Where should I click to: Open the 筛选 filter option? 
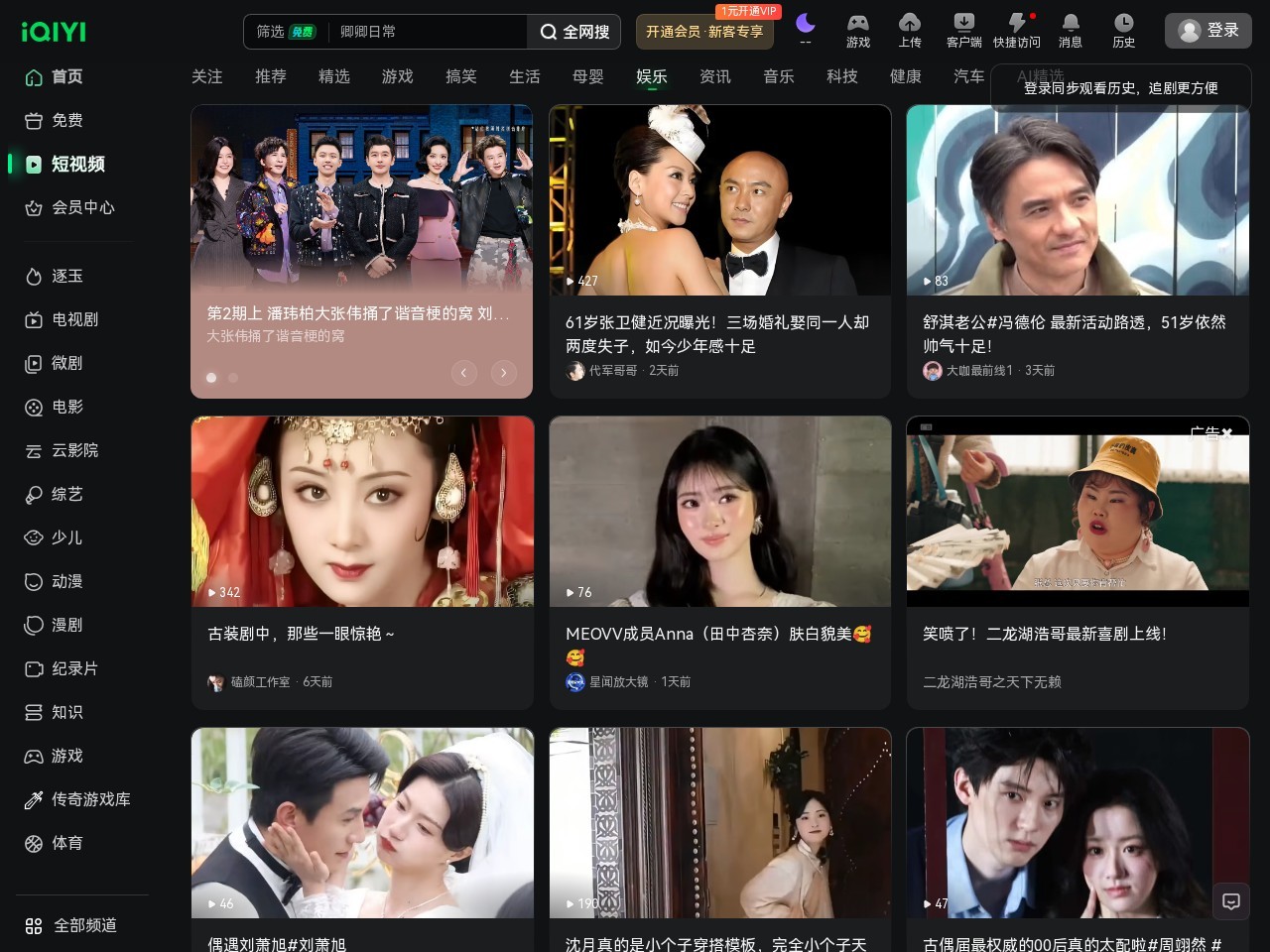pos(271,32)
